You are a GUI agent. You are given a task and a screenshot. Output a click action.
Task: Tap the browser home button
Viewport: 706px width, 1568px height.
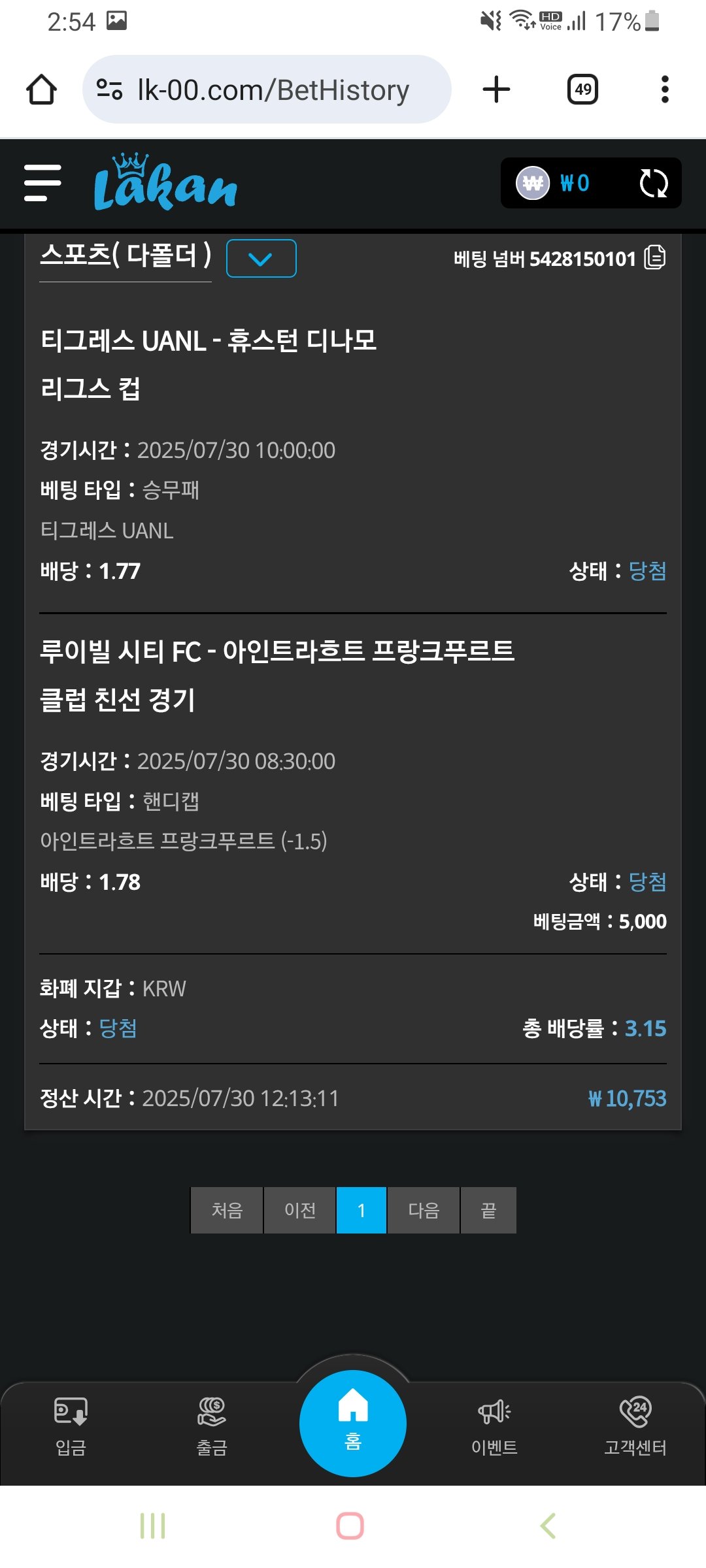click(41, 90)
